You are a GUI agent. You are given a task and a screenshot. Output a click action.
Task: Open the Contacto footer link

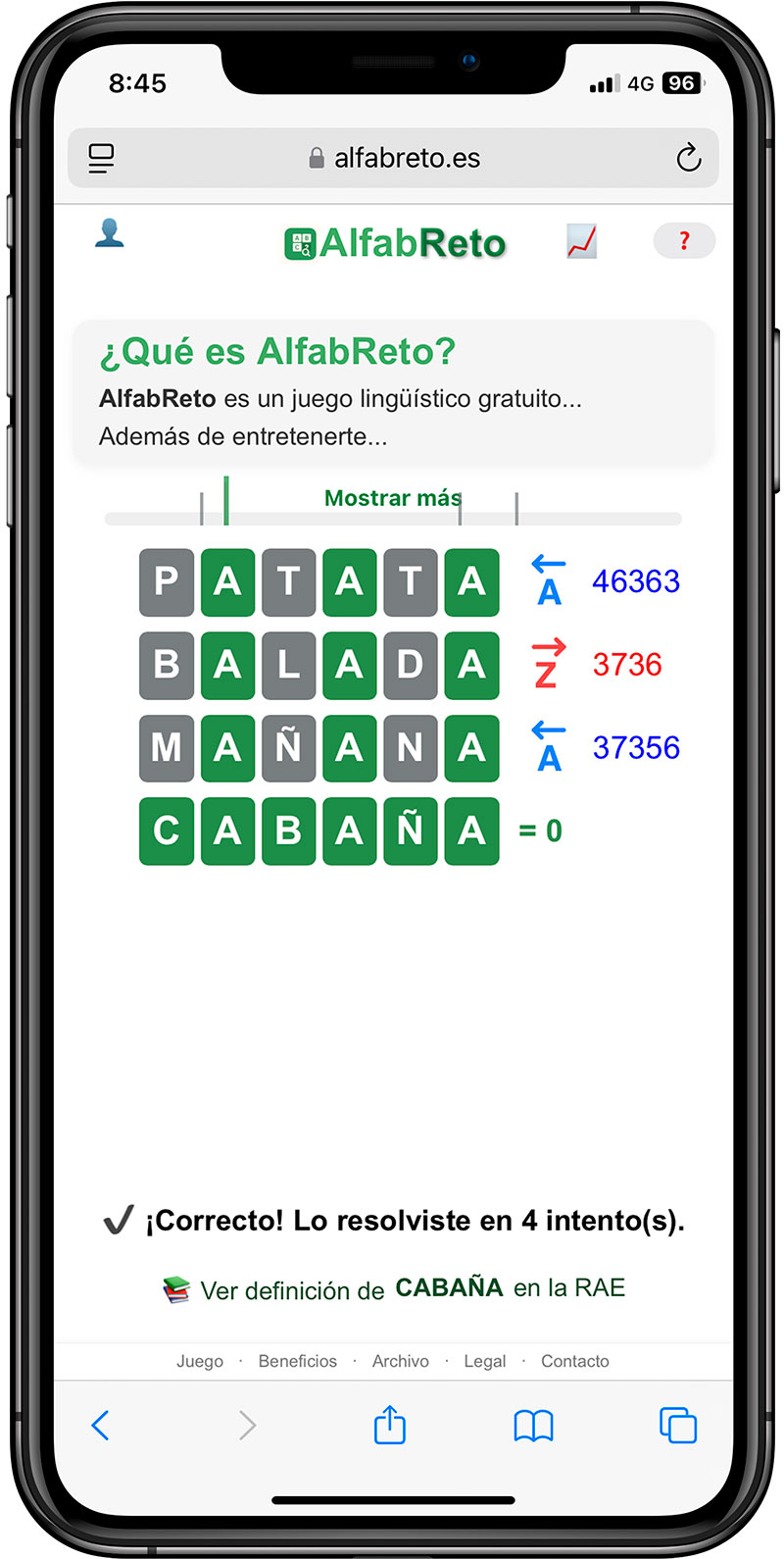(x=574, y=1361)
